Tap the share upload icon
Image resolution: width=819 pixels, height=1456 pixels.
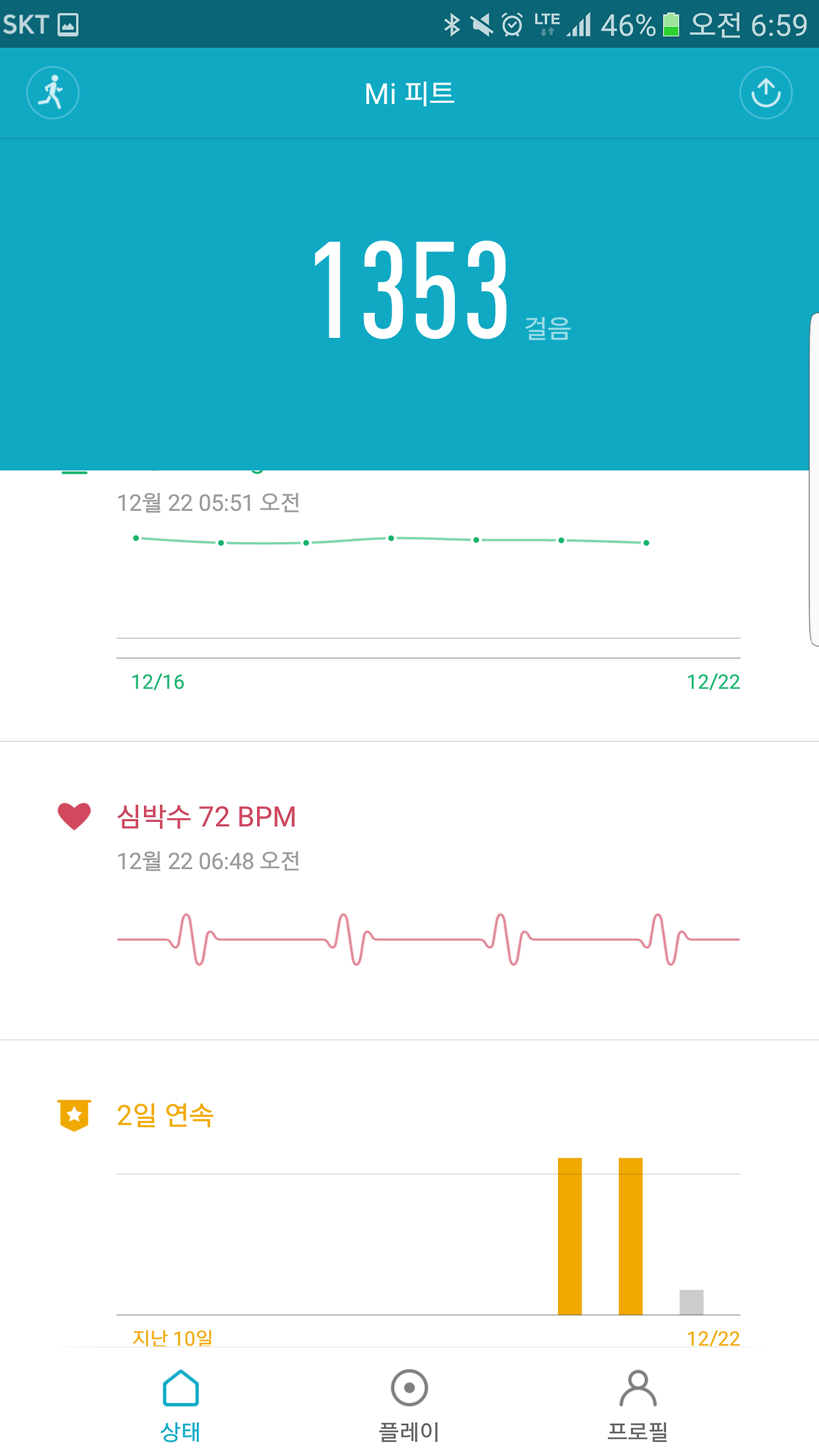[x=765, y=93]
